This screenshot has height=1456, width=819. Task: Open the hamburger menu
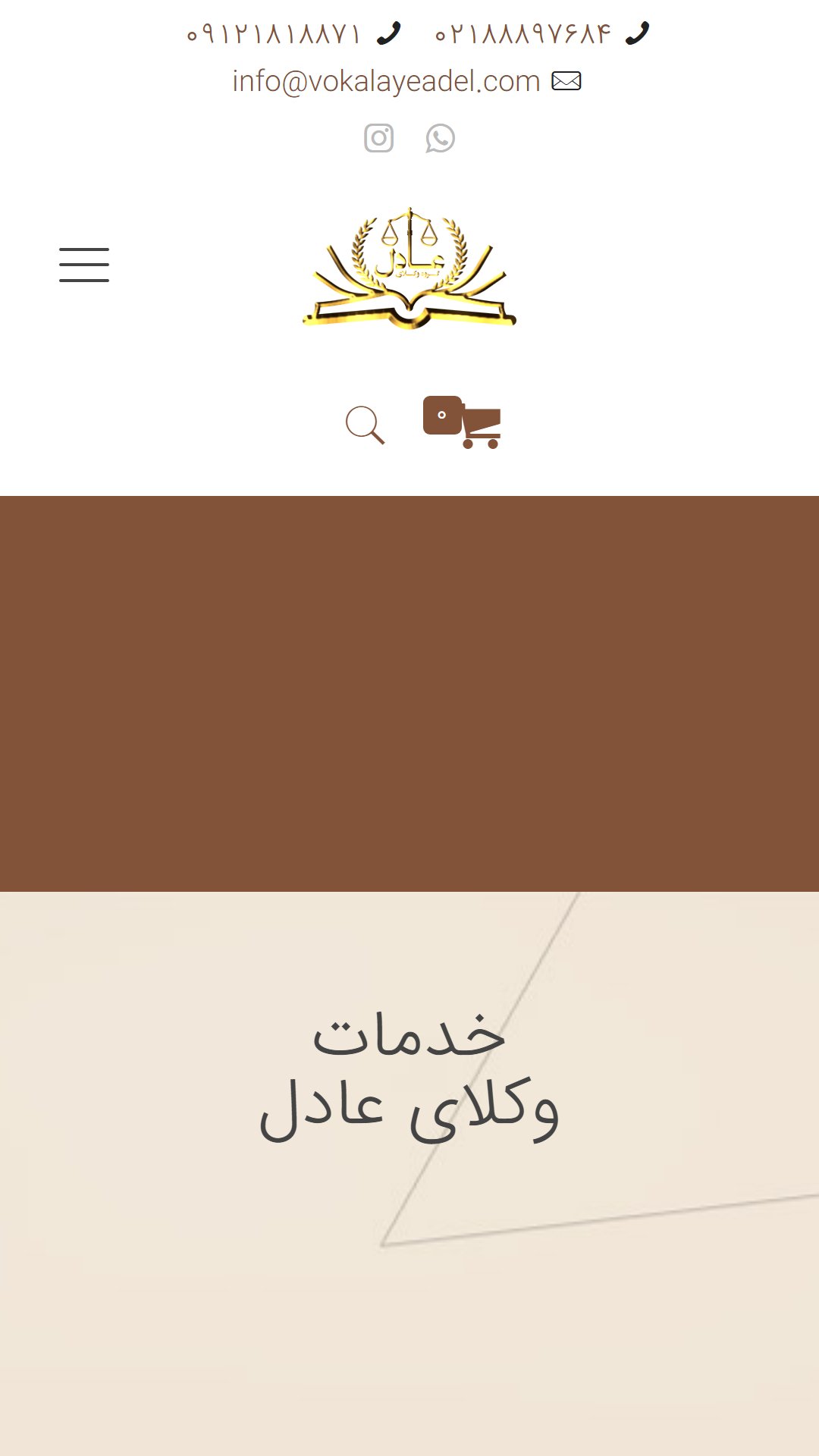point(84,265)
